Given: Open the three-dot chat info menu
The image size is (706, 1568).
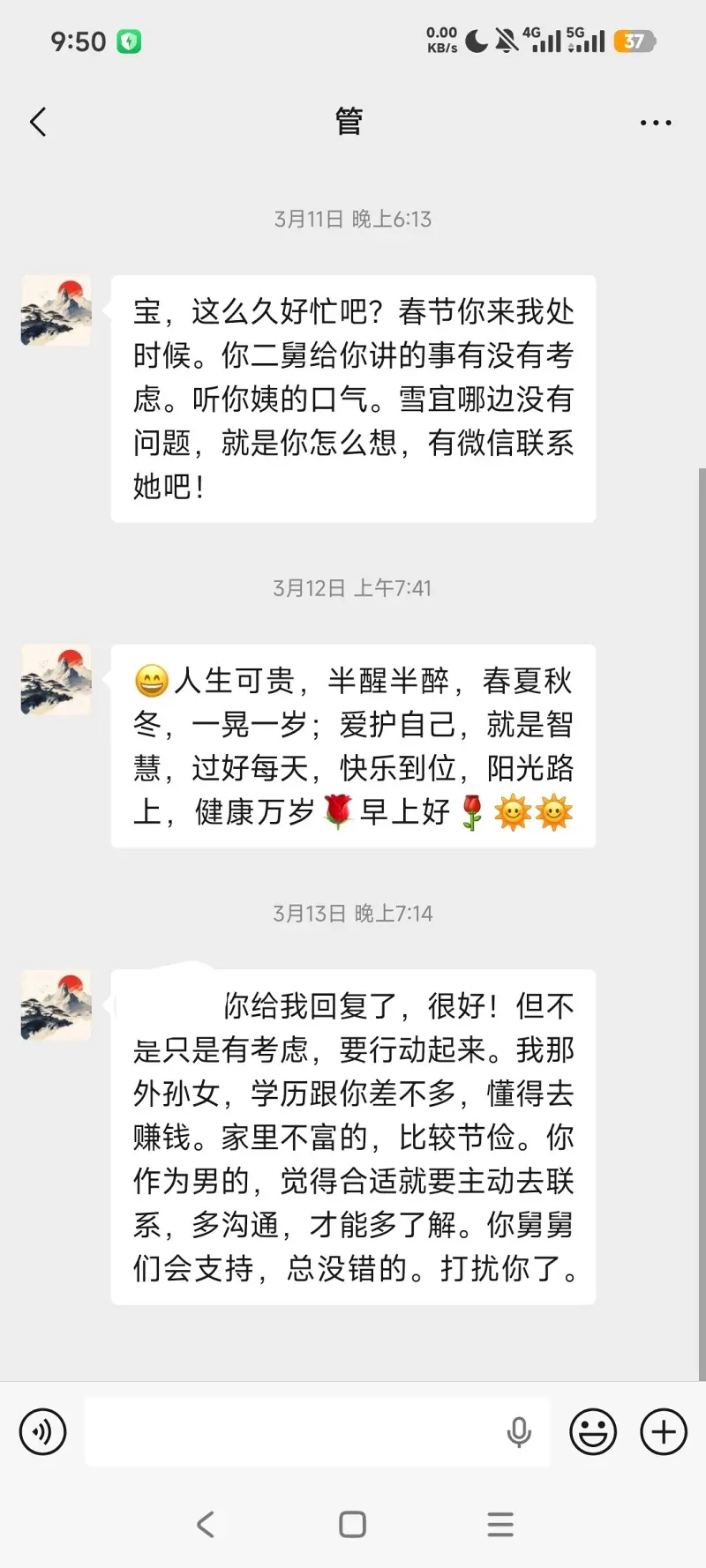Looking at the screenshot, I should pos(656,123).
